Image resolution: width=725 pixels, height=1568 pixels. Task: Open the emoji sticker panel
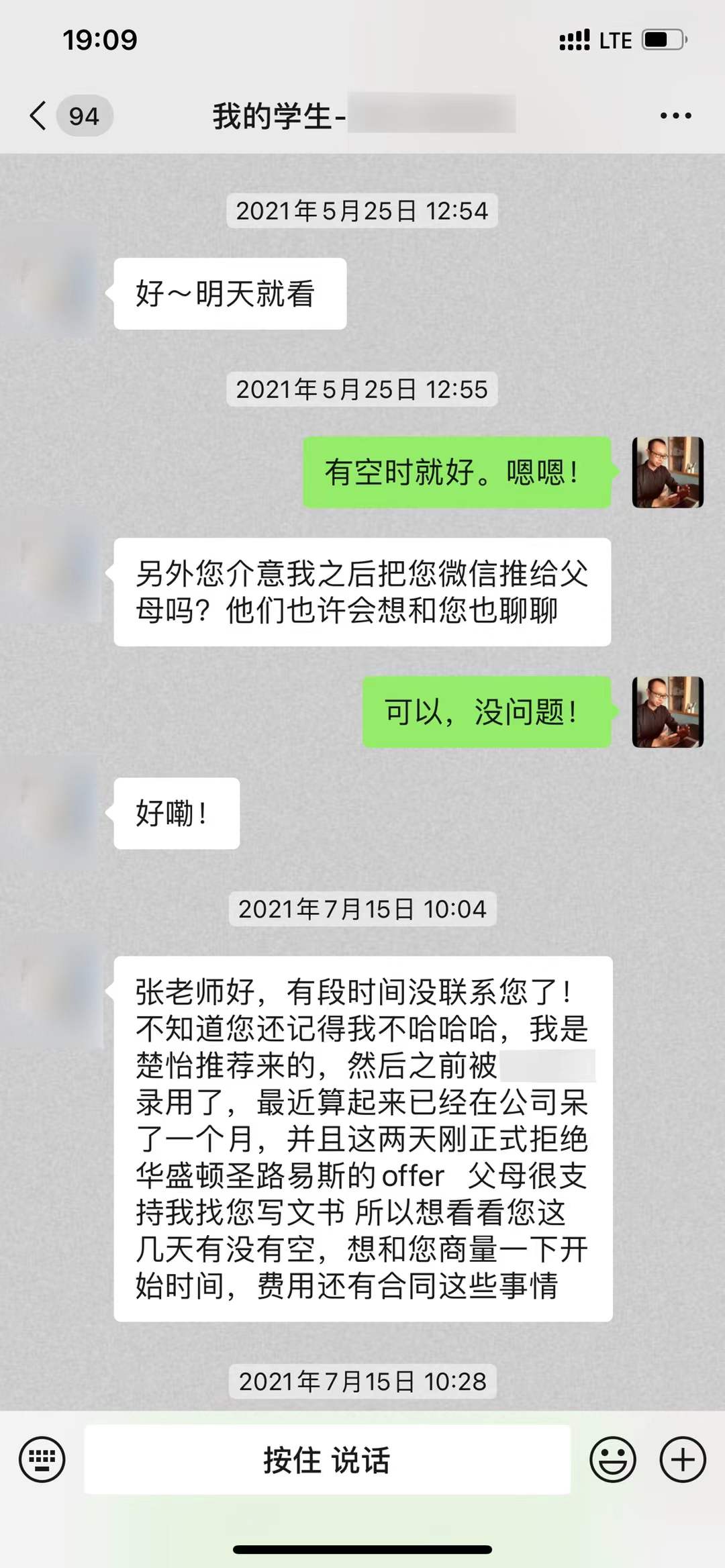pos(612,1459)
